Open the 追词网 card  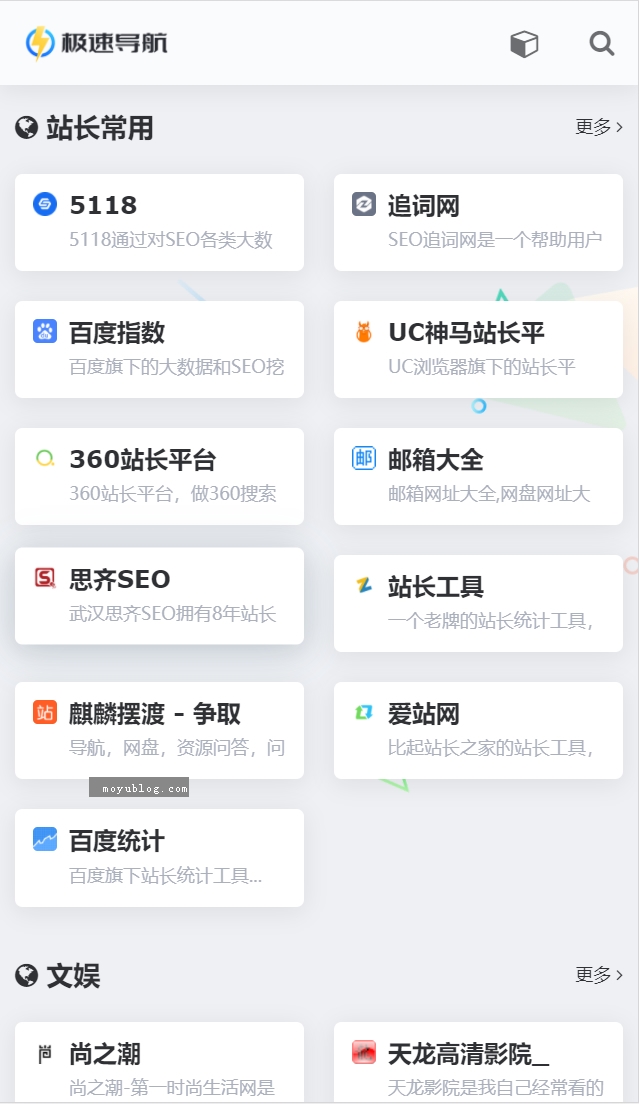(x=478, y=222)
